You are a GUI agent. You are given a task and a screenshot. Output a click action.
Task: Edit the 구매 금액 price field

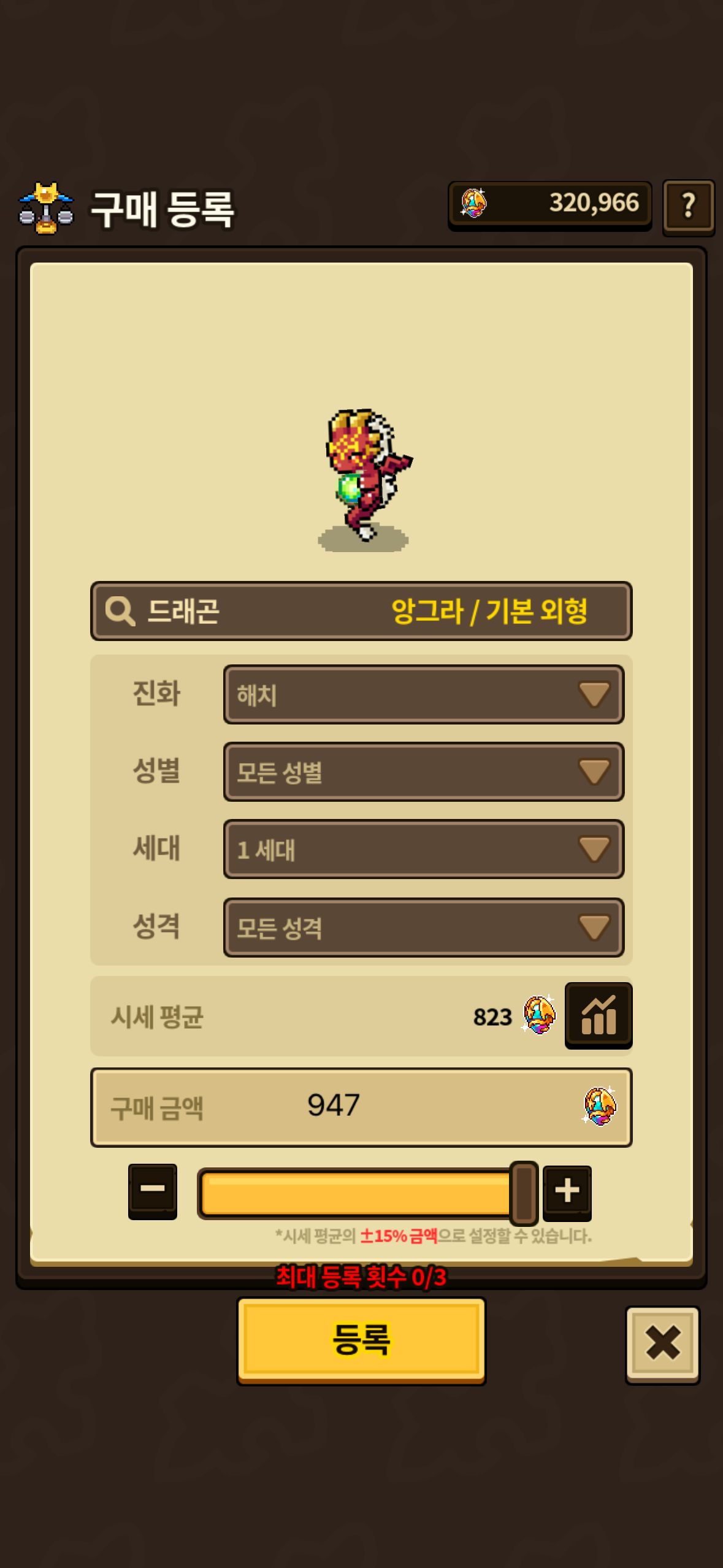361,1107
